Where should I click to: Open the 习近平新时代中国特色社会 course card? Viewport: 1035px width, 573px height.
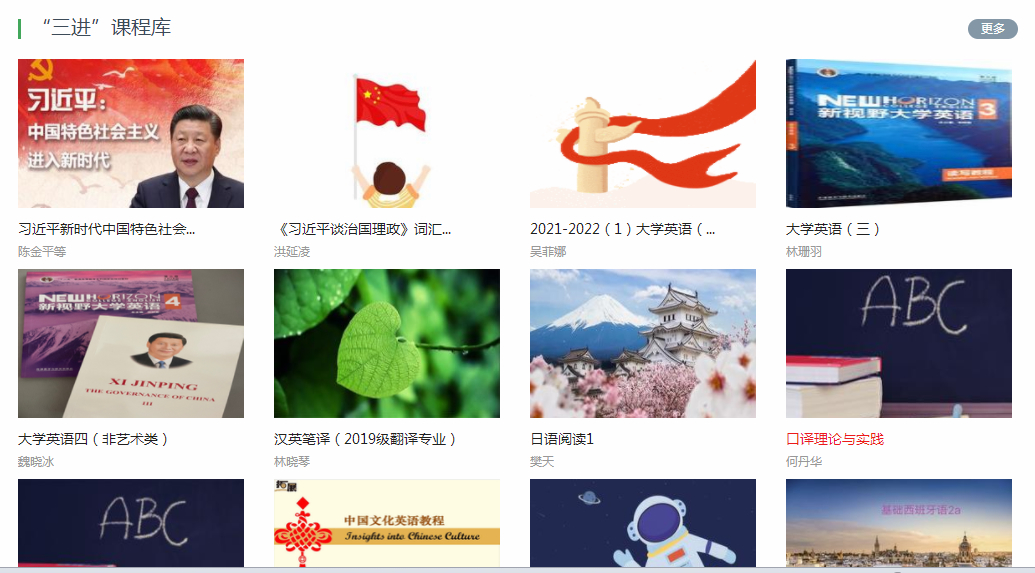131,134
